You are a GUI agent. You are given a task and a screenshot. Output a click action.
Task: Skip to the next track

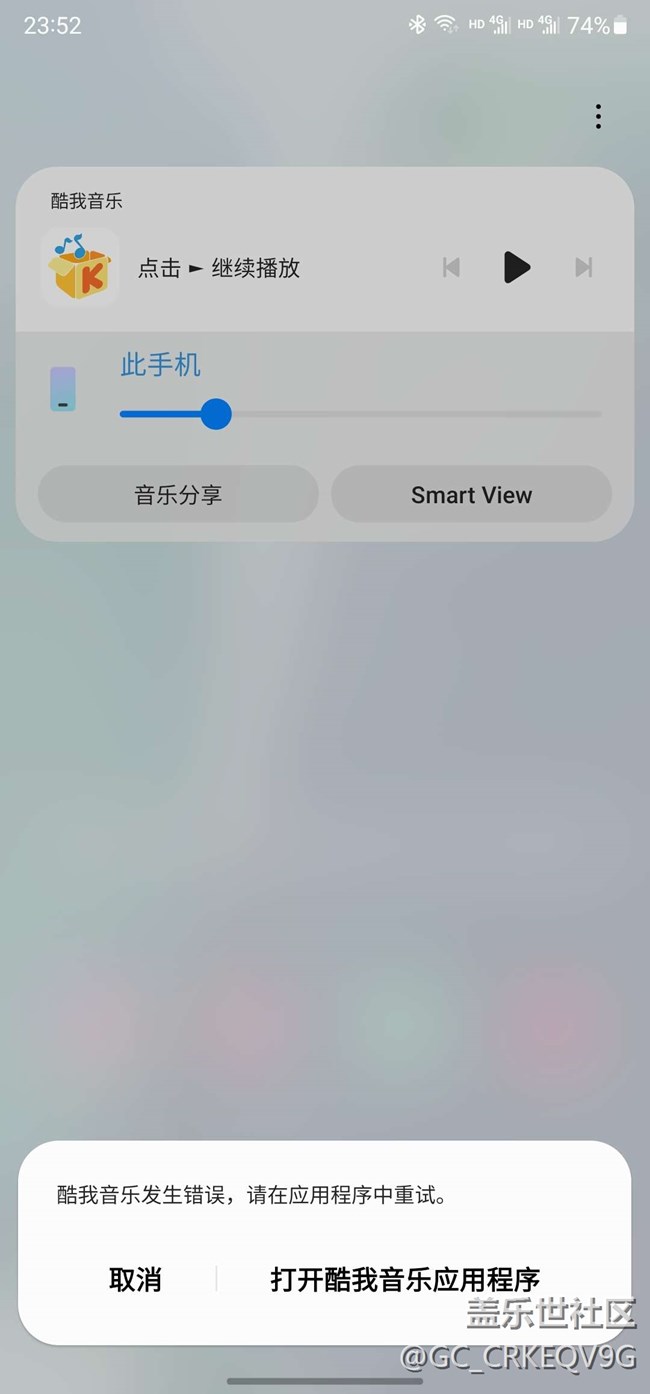coord(584,267)
